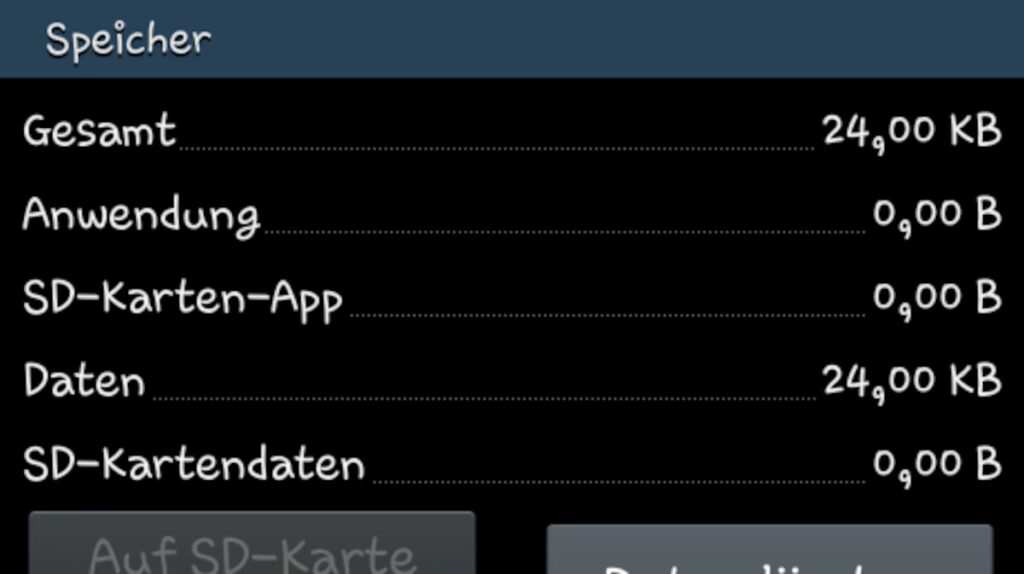Tap the Auf SD-Karte button

252,545
